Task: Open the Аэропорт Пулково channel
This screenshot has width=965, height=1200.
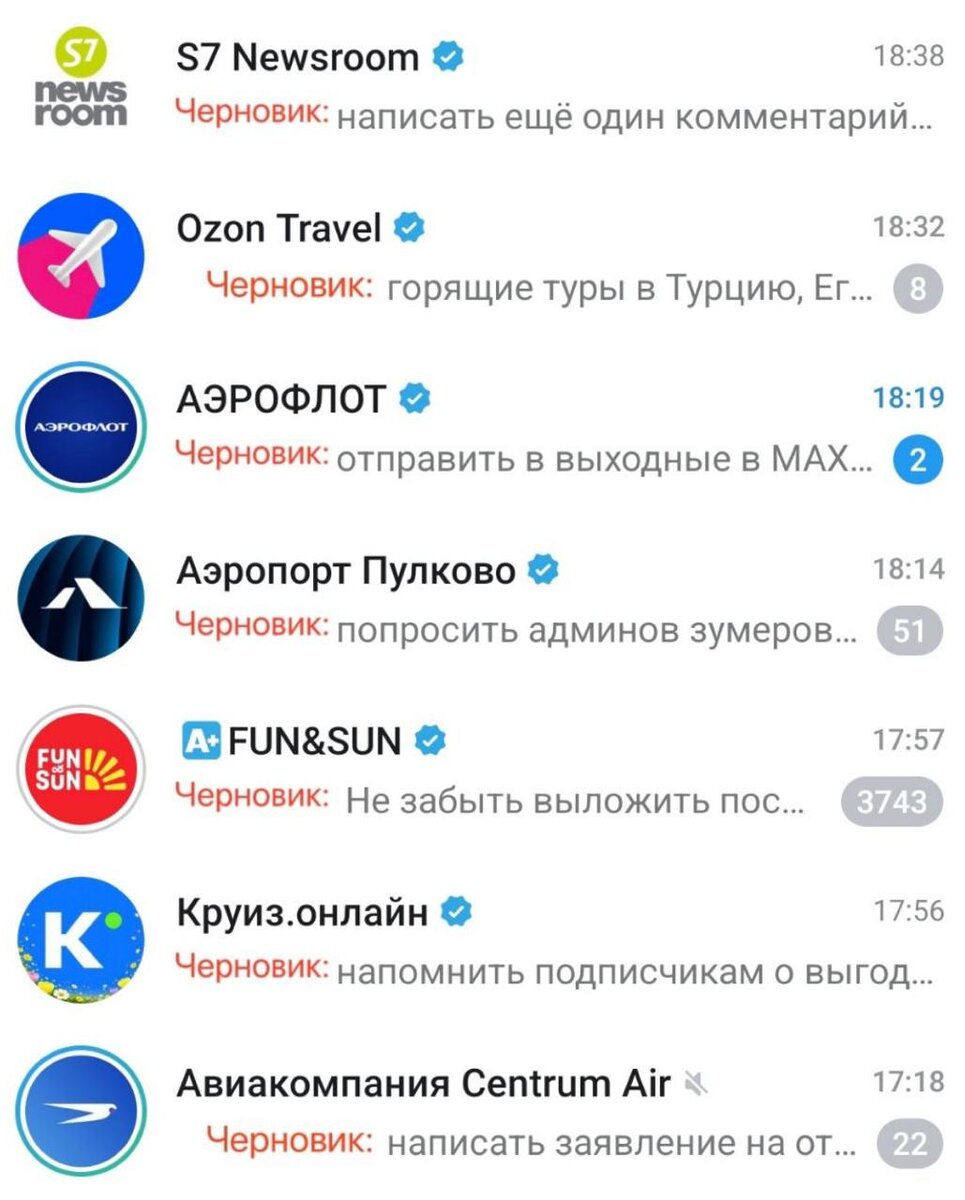Action: [x=482, y=600]
